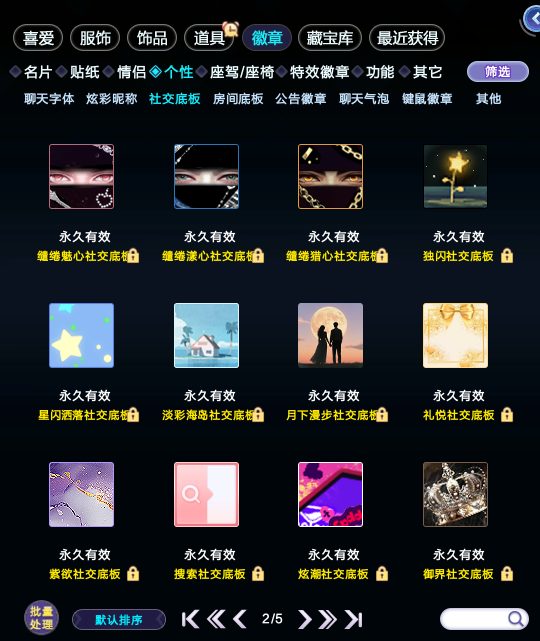Open 批量处理 batch processing
The image size is (540, 641).
(x=41, y=618)
